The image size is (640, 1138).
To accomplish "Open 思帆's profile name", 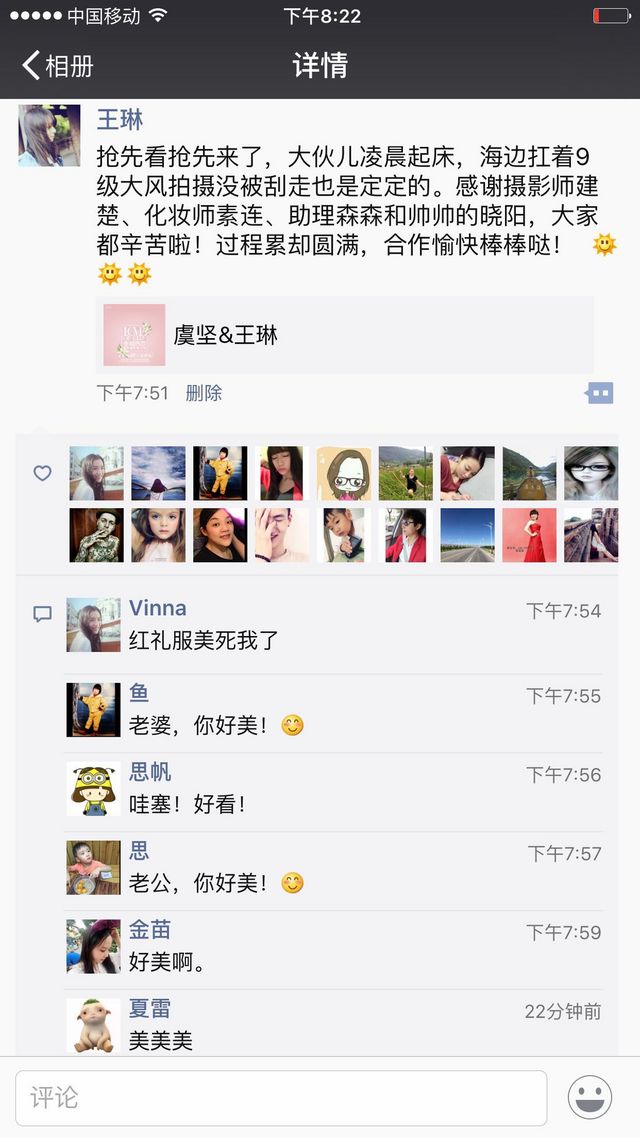I will 150,771.
